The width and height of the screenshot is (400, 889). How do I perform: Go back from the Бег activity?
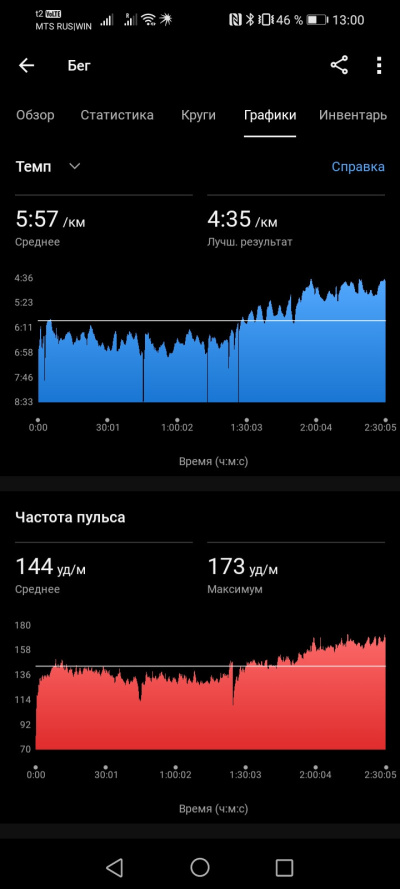27,66
